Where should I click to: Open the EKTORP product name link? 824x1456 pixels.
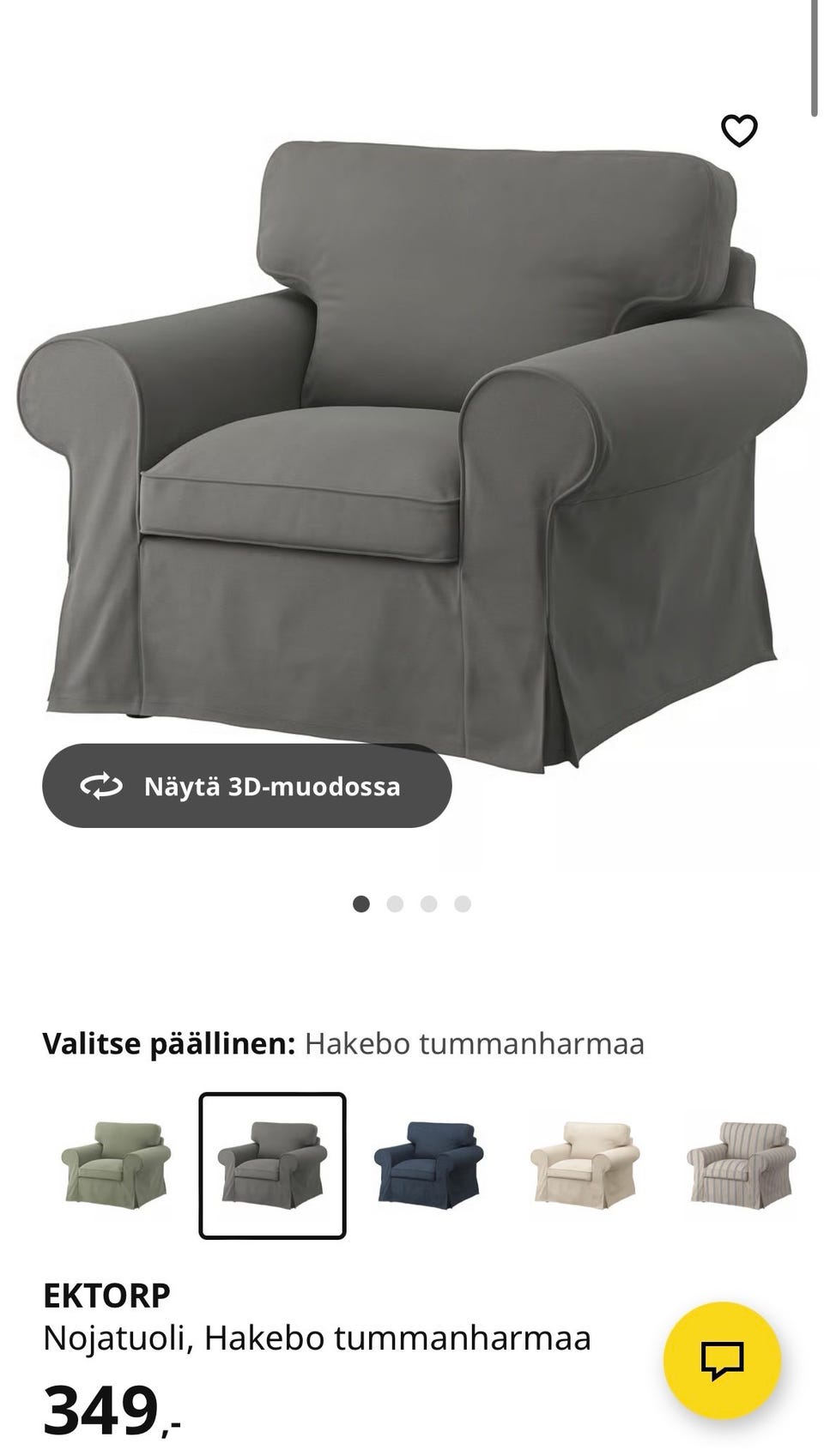pos(106,1296)
